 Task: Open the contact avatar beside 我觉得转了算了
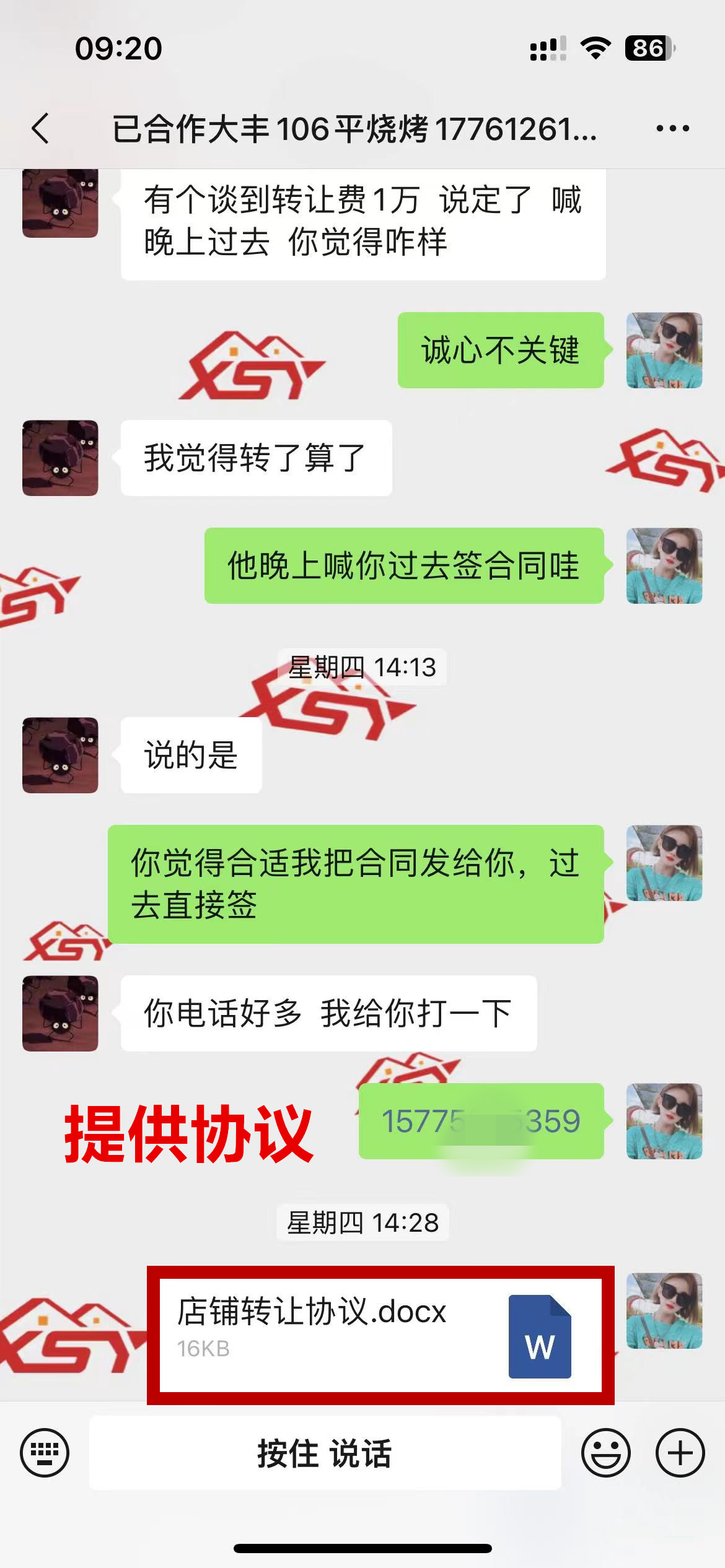(x=60, y=458)
